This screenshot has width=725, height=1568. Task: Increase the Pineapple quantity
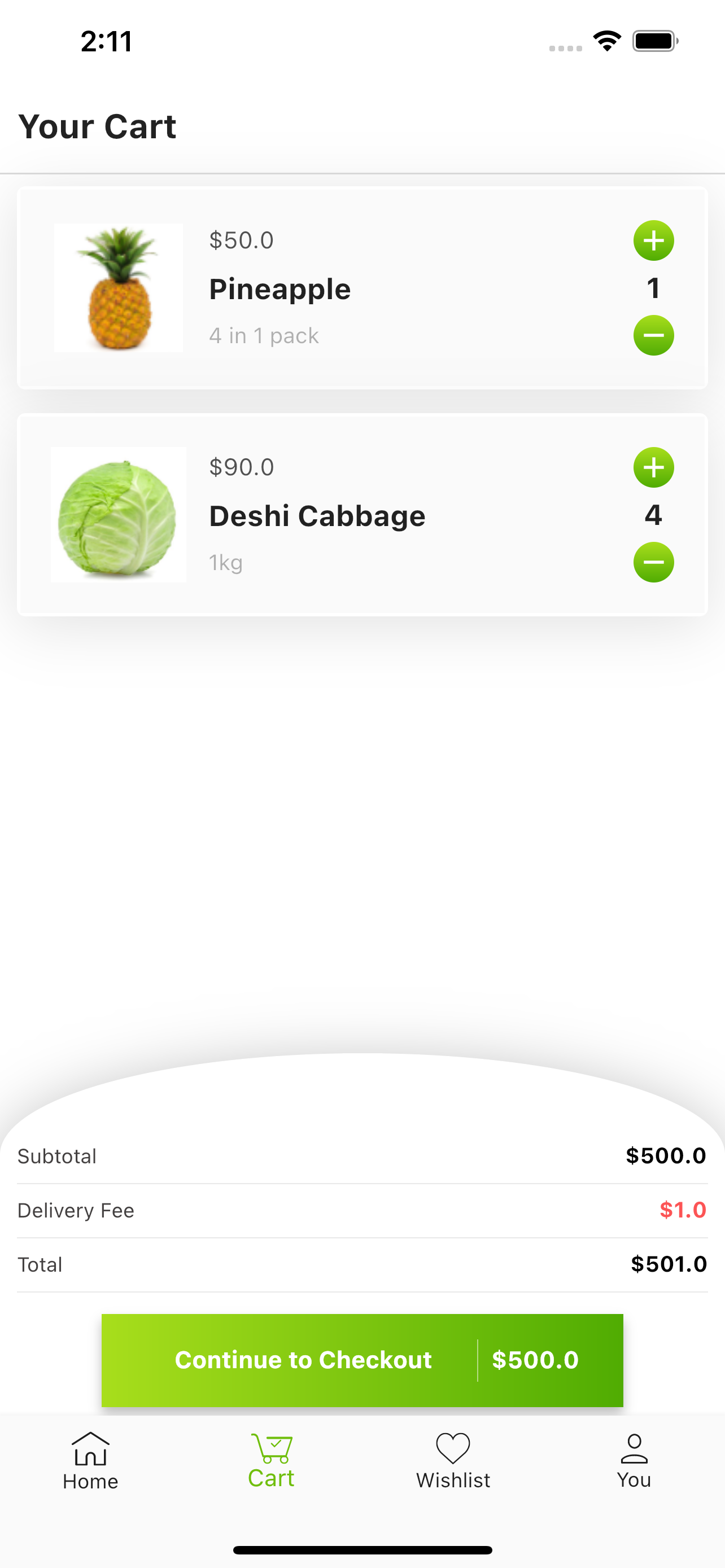653,240
